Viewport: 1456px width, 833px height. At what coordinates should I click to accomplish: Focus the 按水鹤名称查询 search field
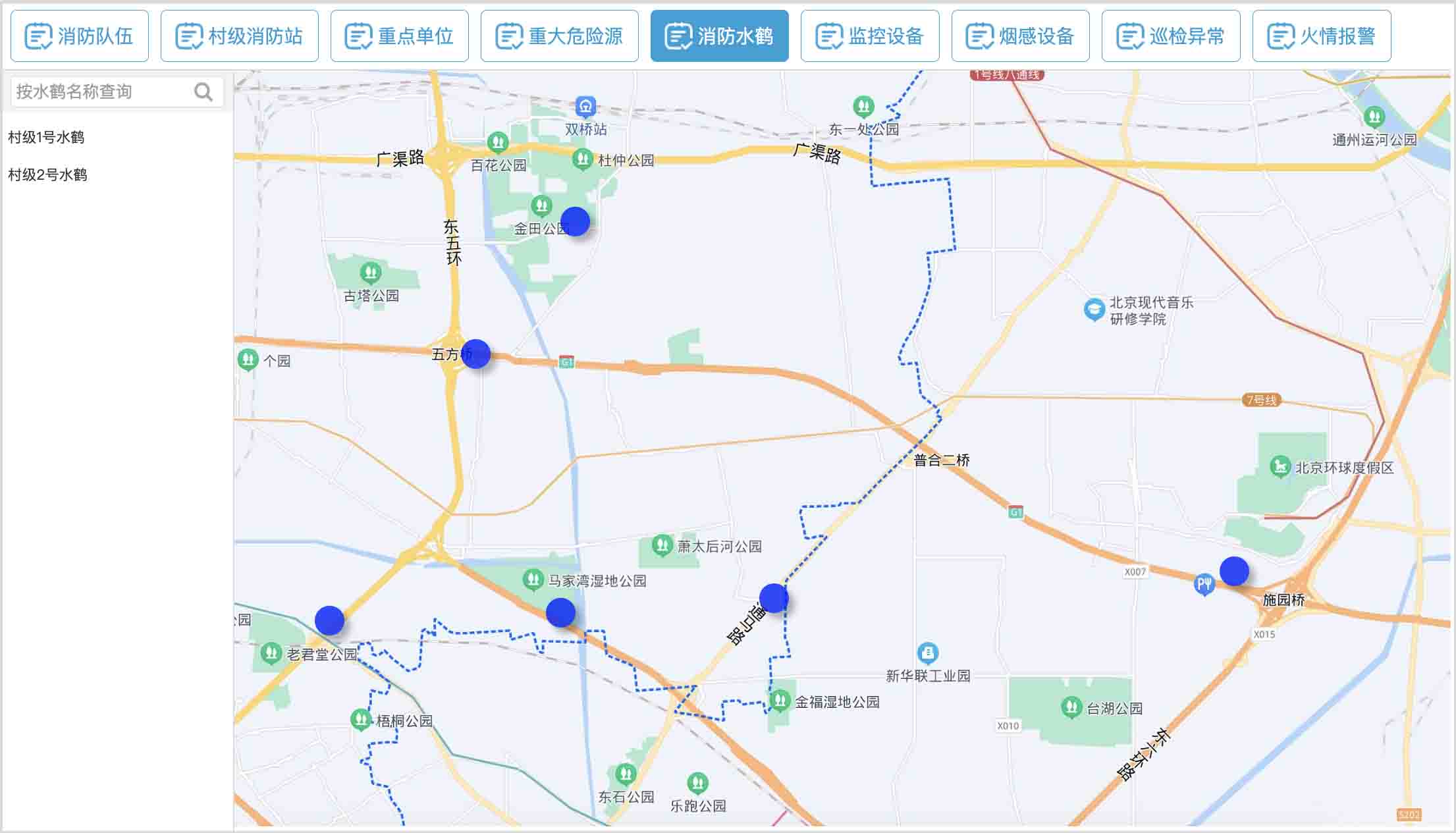coord(99,92)
